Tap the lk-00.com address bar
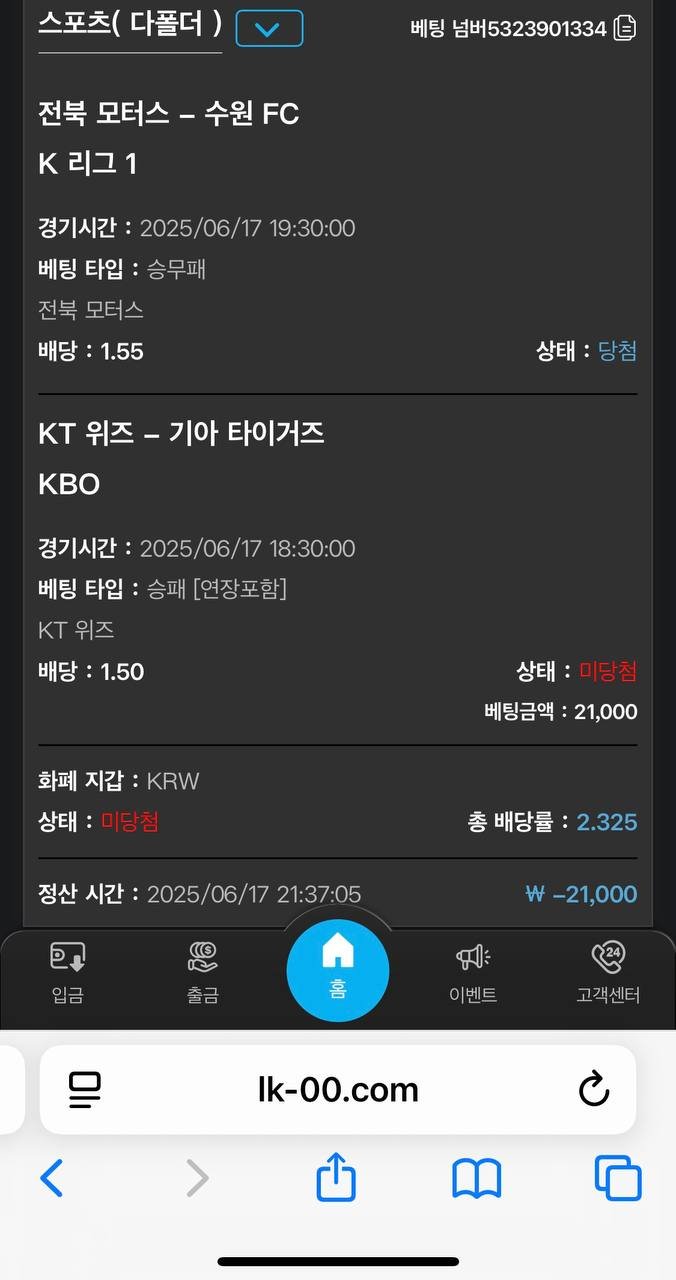The image size is (676, 1280). click(338, 1089)
